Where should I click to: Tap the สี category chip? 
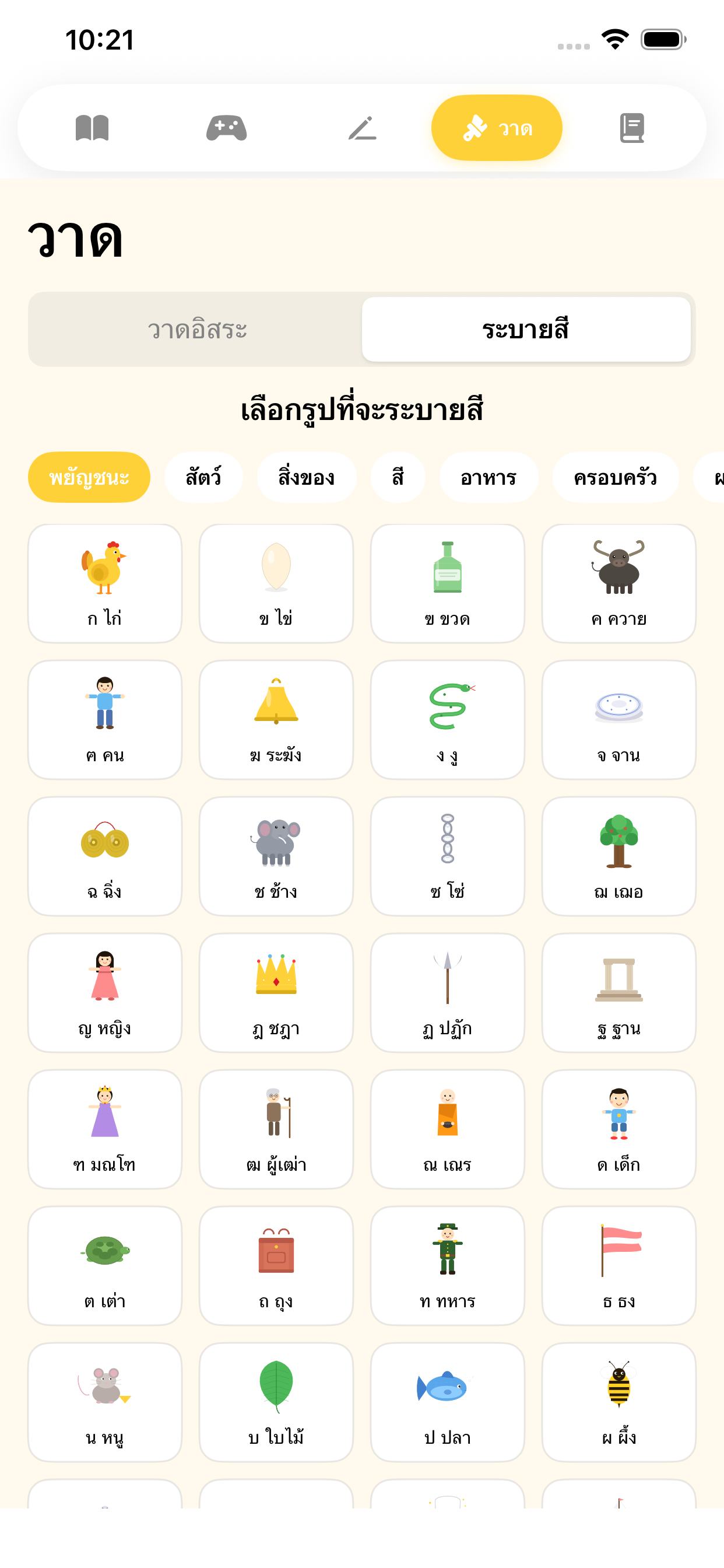pos(398,477)
